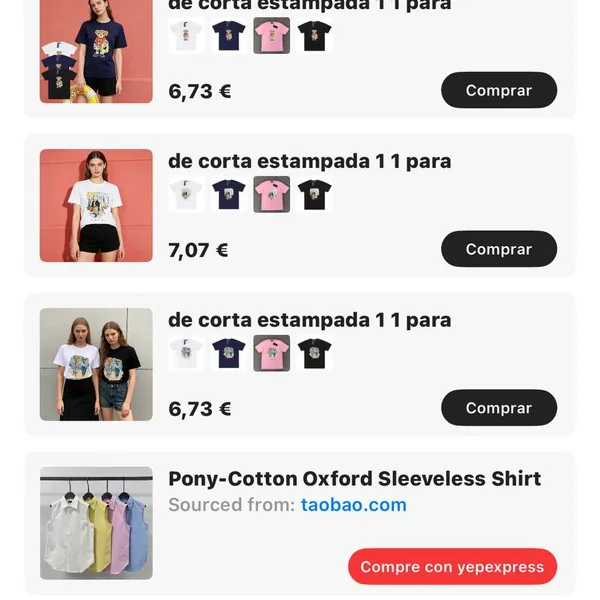The height and width of the screenshot is (600, 600).
Task: Pick the navy swatch on the two-models listing
Action: 229,353
